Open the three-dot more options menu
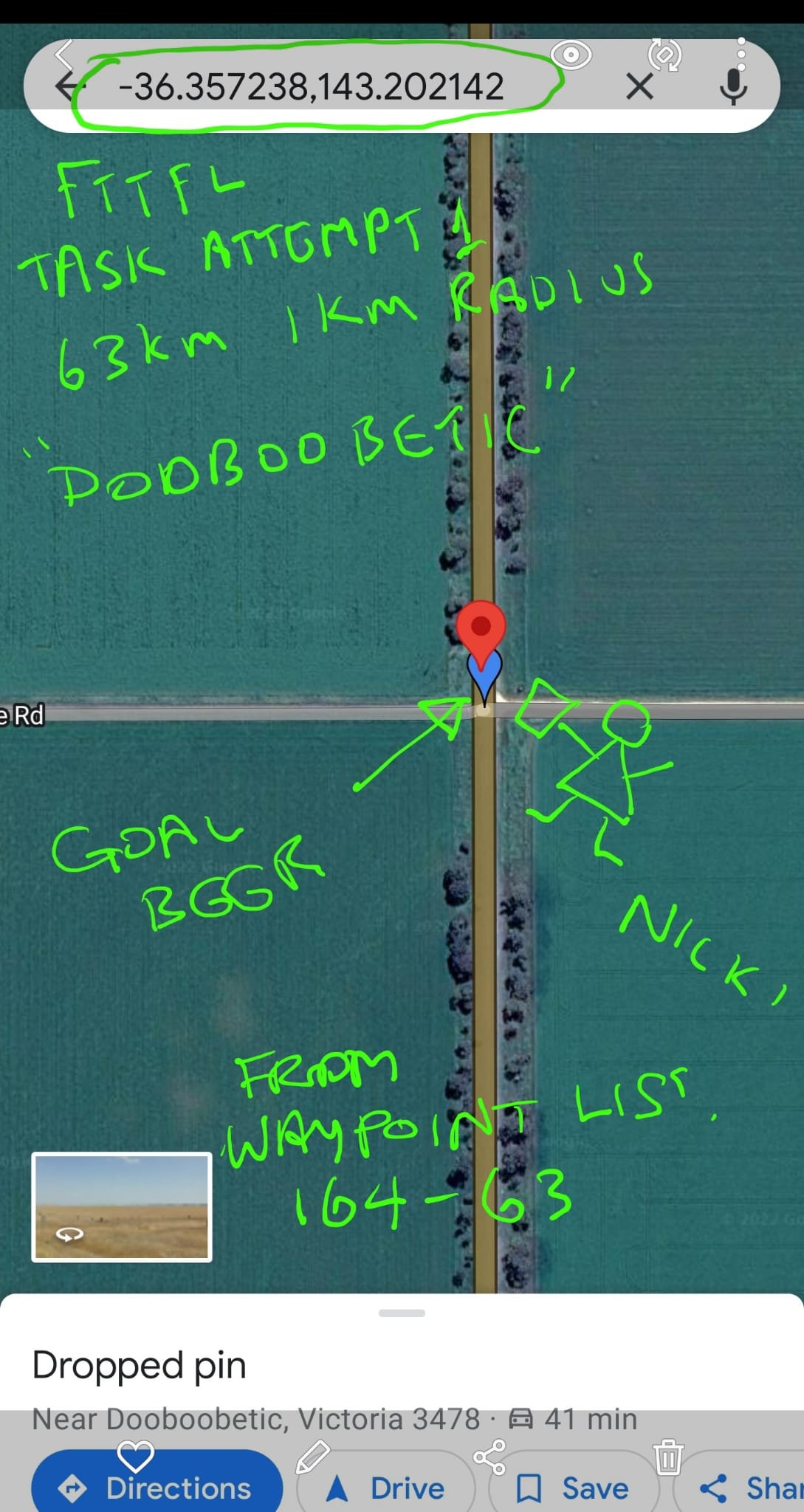 741,55
